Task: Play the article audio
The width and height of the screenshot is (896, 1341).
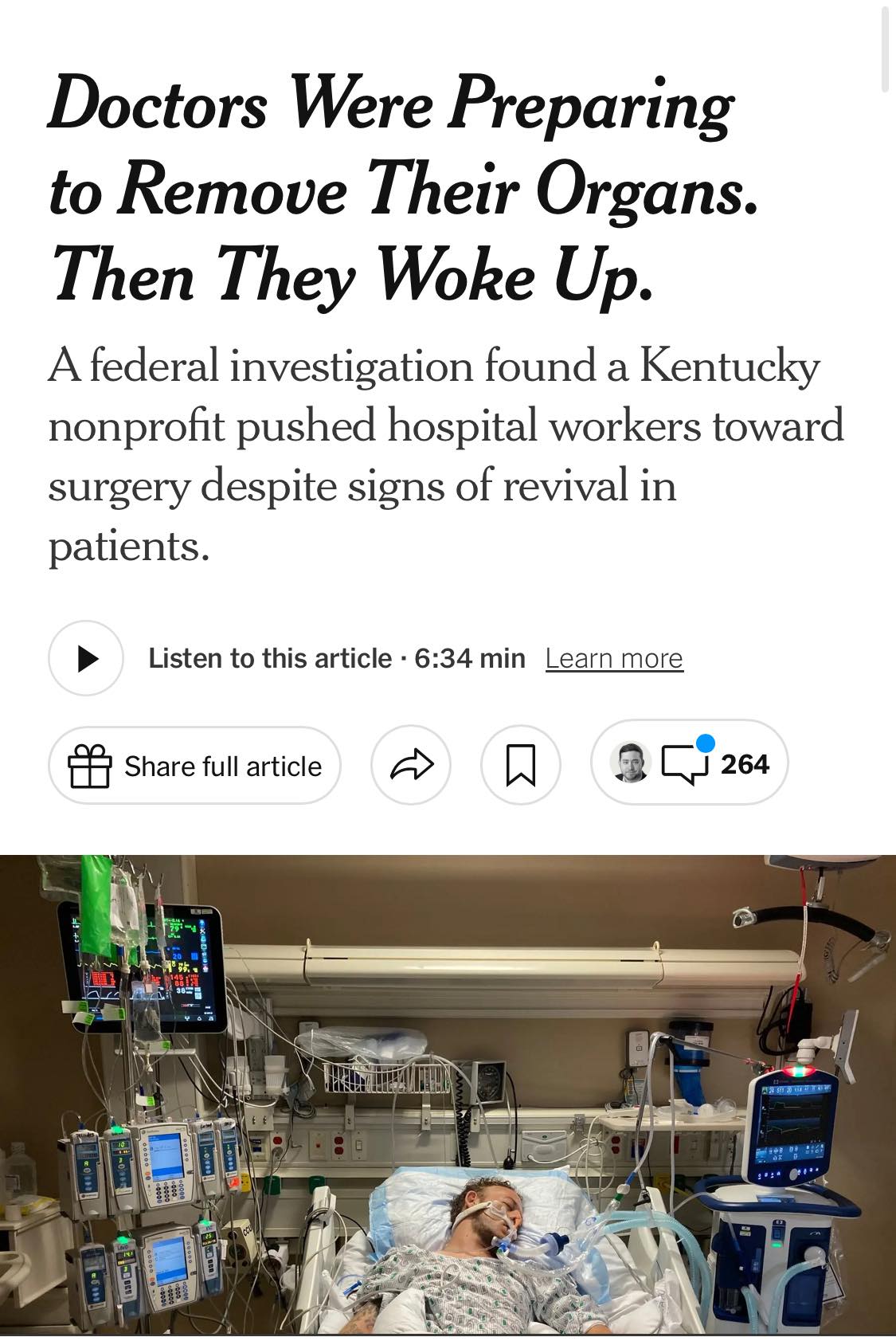Action: (x=86, y=658)
